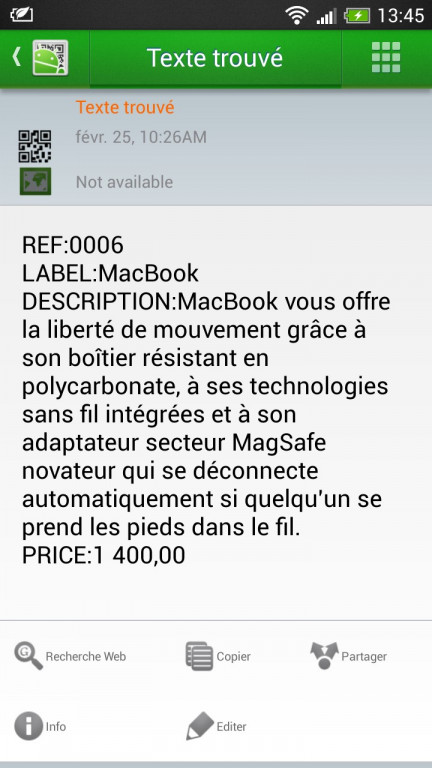Edit the text with Editer
Viewport: 432px width, 768px height.
click(216, 726)
